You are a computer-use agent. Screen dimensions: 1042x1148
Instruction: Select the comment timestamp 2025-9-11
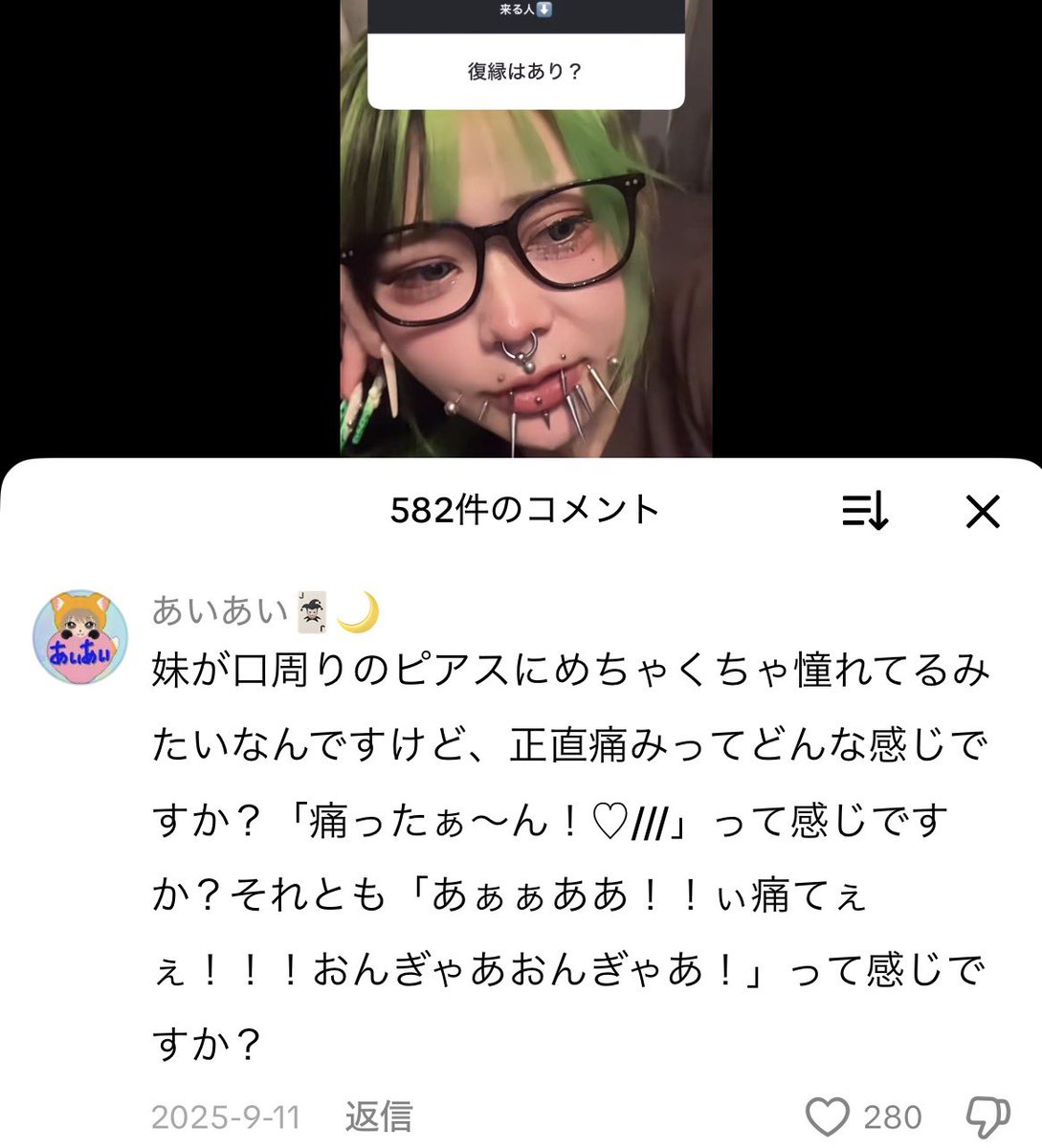(225, 1115)
